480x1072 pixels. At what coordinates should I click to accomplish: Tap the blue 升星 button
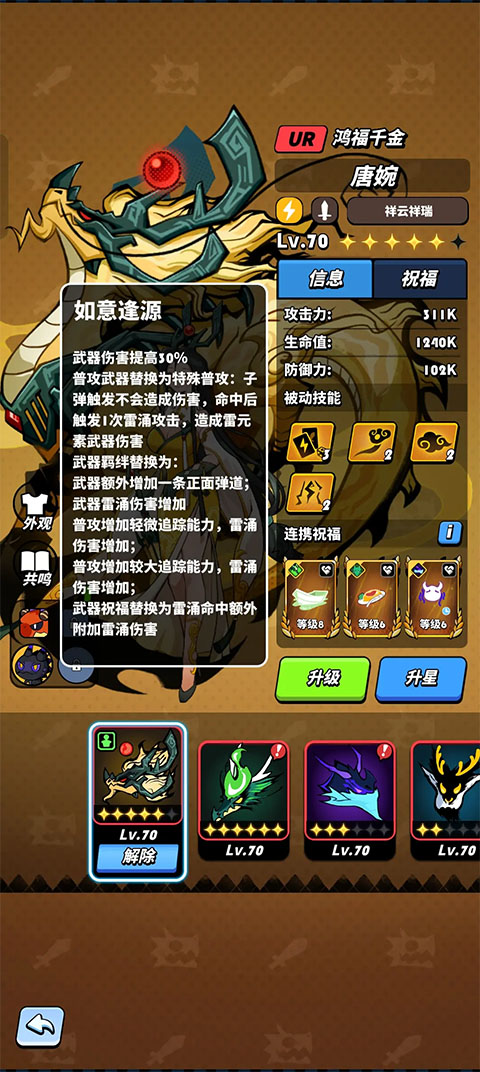coord(421,679)
